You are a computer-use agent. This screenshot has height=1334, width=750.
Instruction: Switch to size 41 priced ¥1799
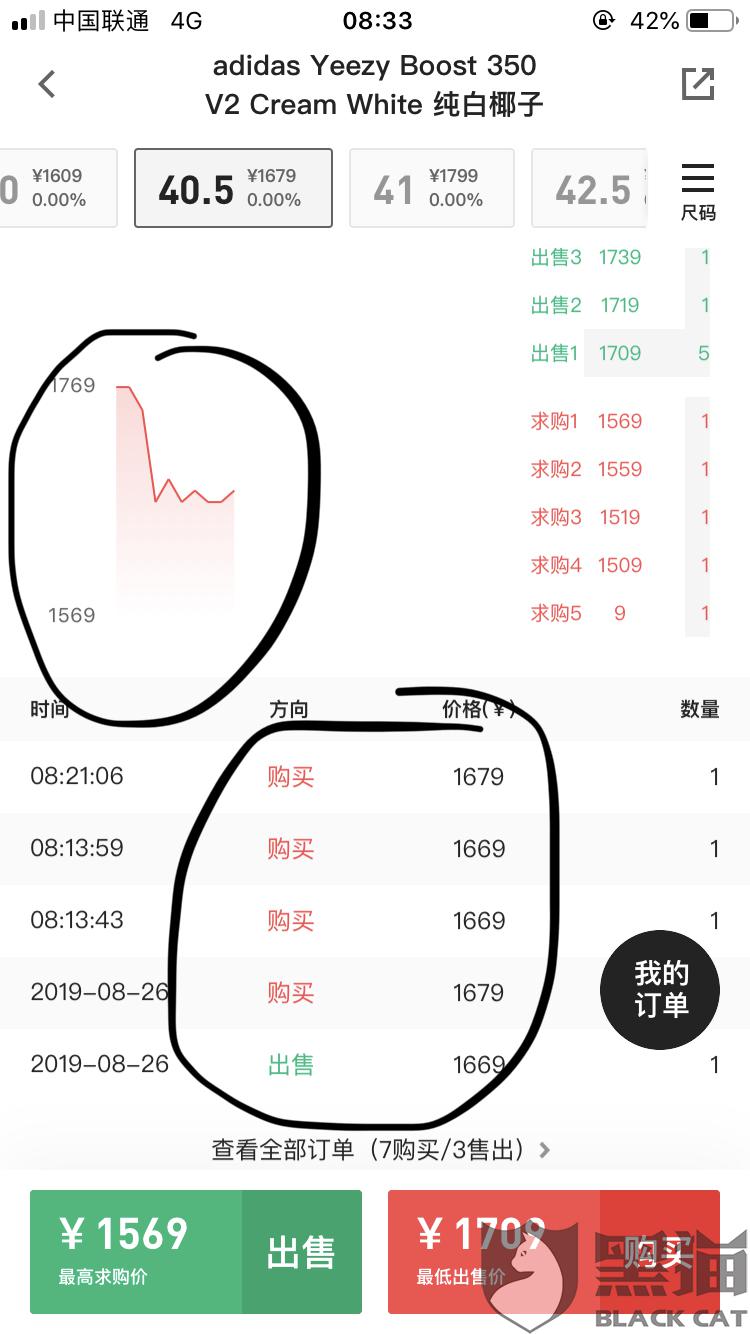click(x=431, y=188)
